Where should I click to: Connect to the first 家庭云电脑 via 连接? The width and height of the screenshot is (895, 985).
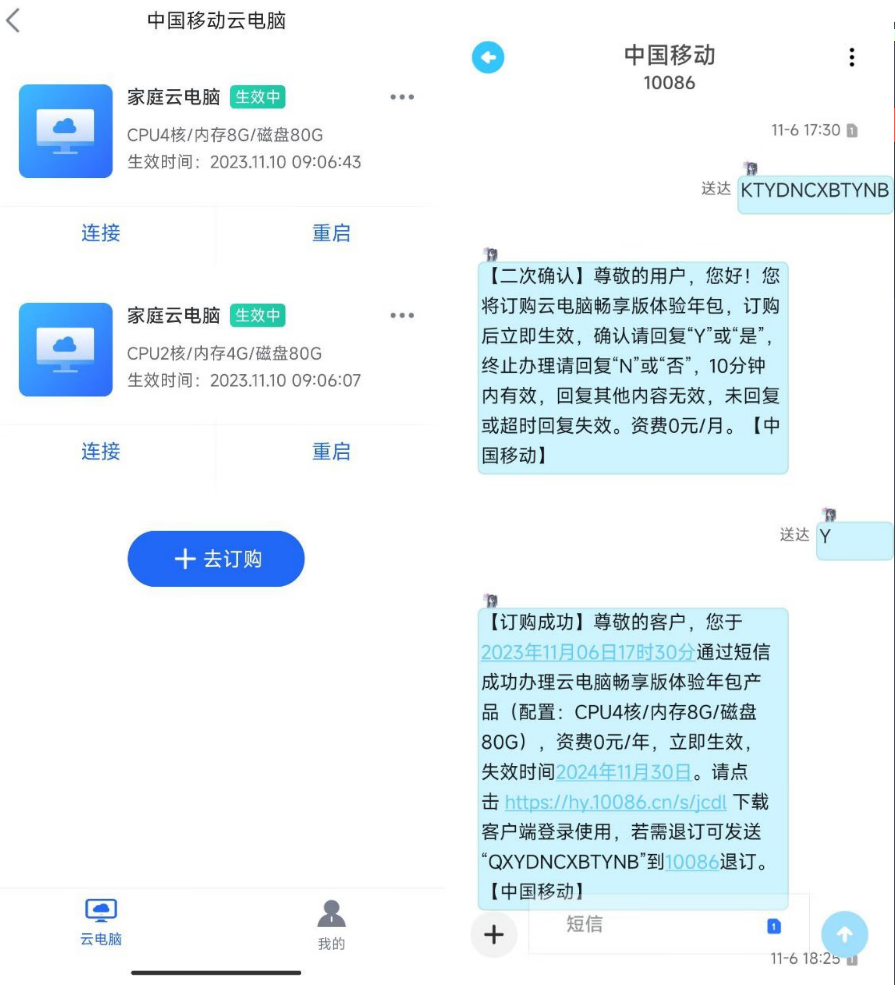(100, 233)
